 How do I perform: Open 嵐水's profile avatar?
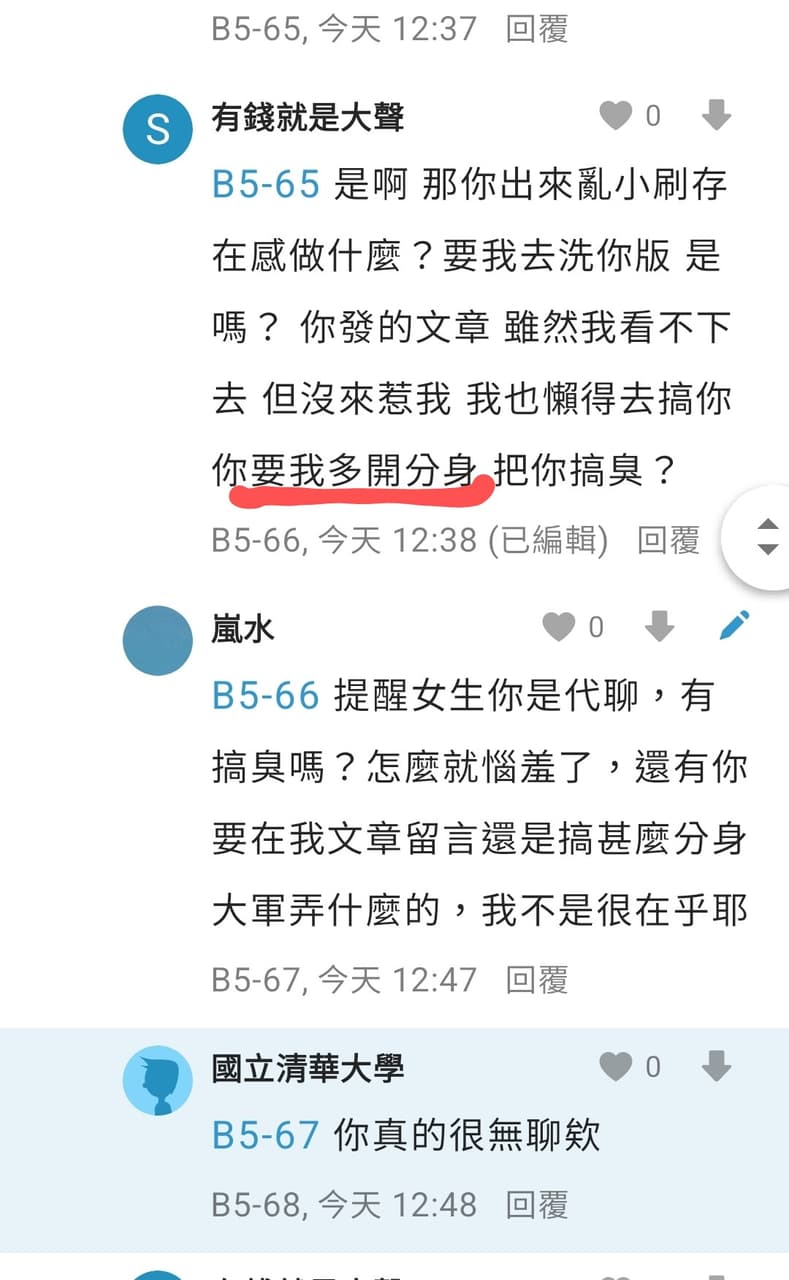(x=157, y=640)
